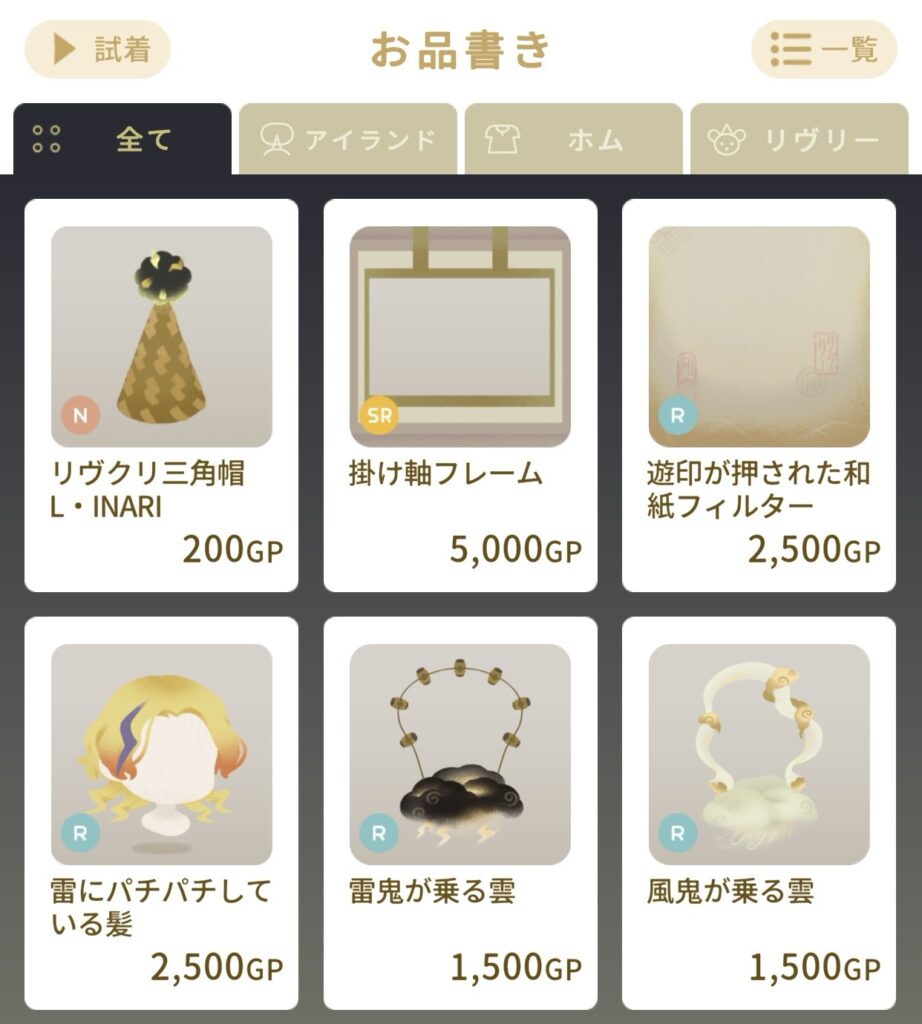This screenshot has width=922, height=1024.
Task: Select the 雷にパチパチしている髪 item
Action: [x=161, y=812]
